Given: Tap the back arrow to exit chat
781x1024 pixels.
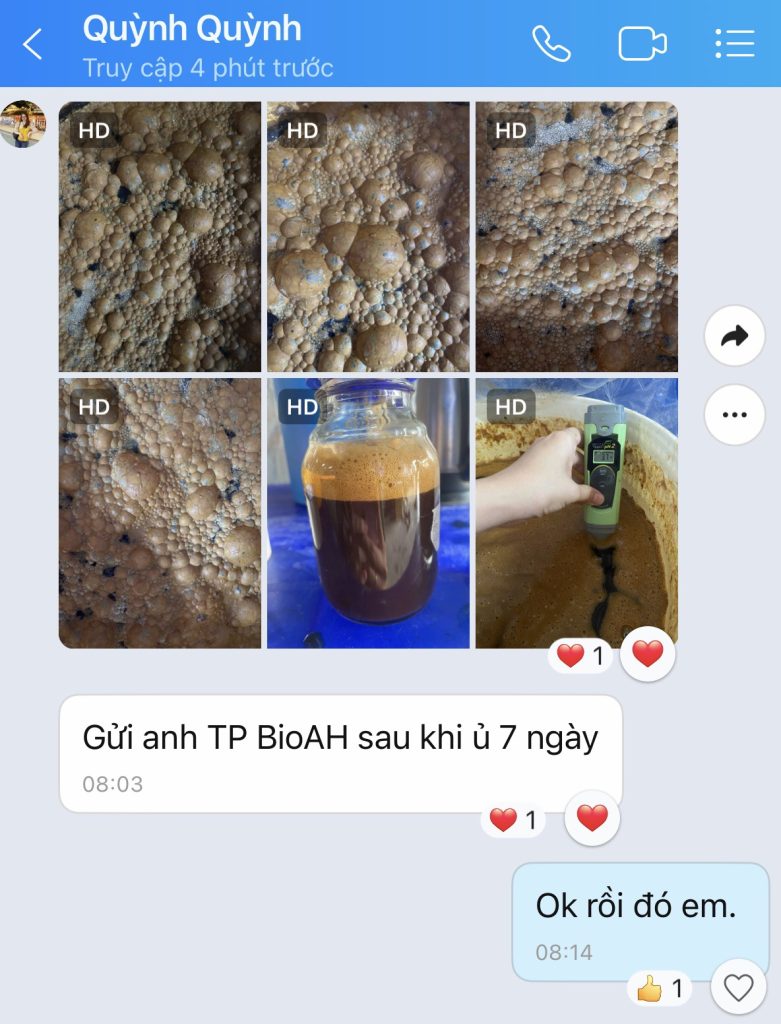Looking at the screenshot, I should coord(28,41).
